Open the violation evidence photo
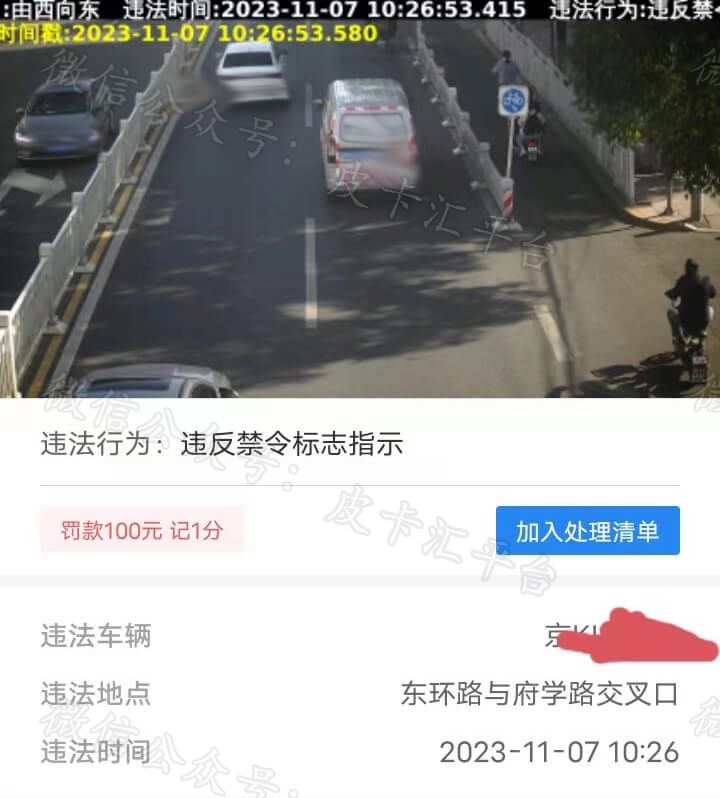Image resolution: width=720 pixels, height=798 pixels. (360, 200)
